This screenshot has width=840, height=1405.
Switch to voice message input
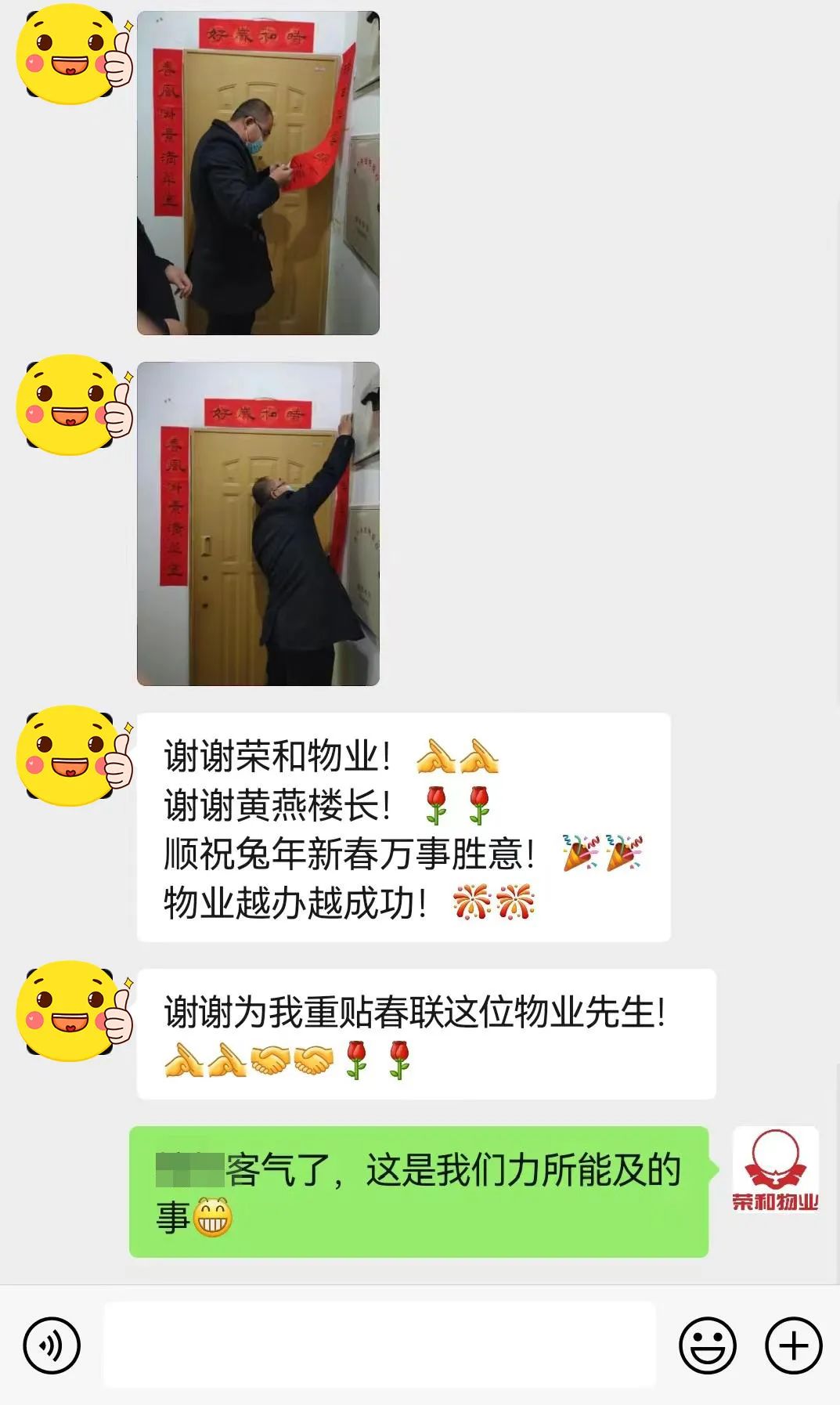52,1345
